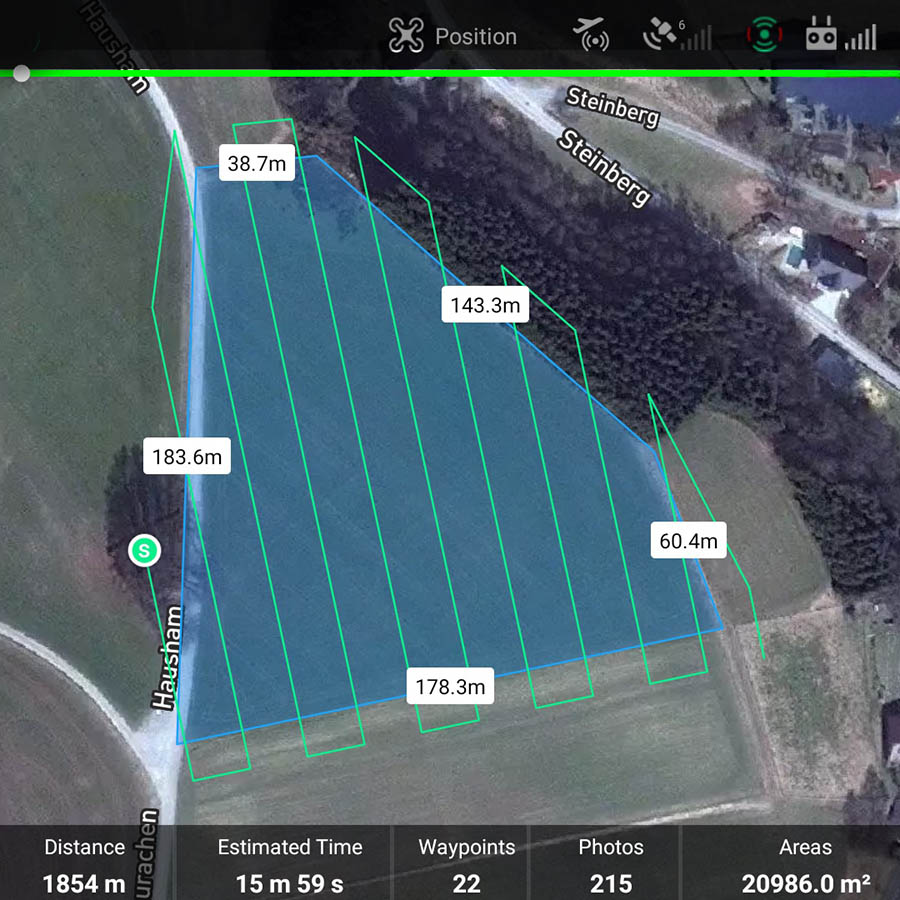Open the remote controller signal icon
The image size is (900, 900).
point(840,36)
